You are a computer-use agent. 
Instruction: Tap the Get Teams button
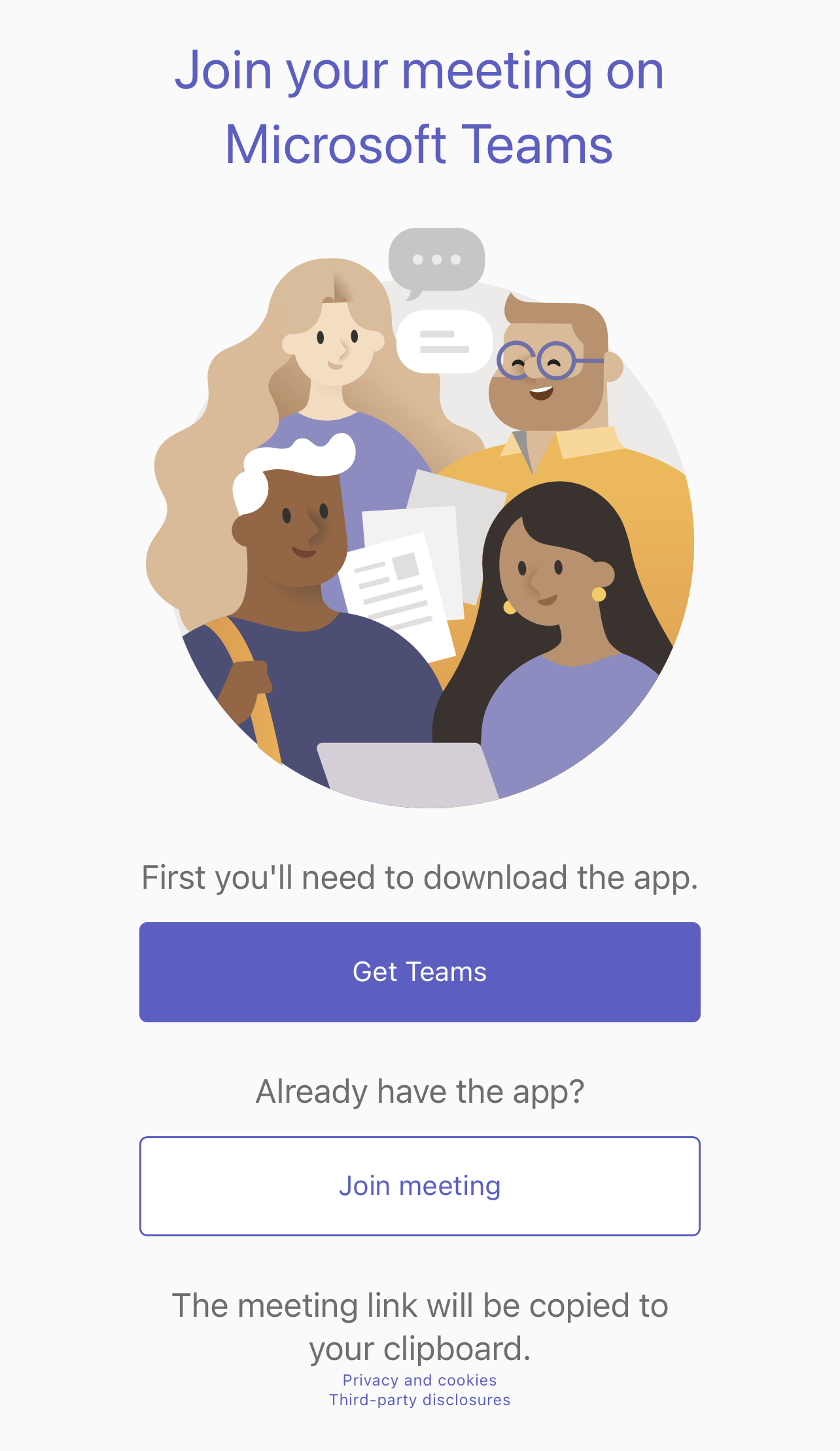(x=419, y=972)
